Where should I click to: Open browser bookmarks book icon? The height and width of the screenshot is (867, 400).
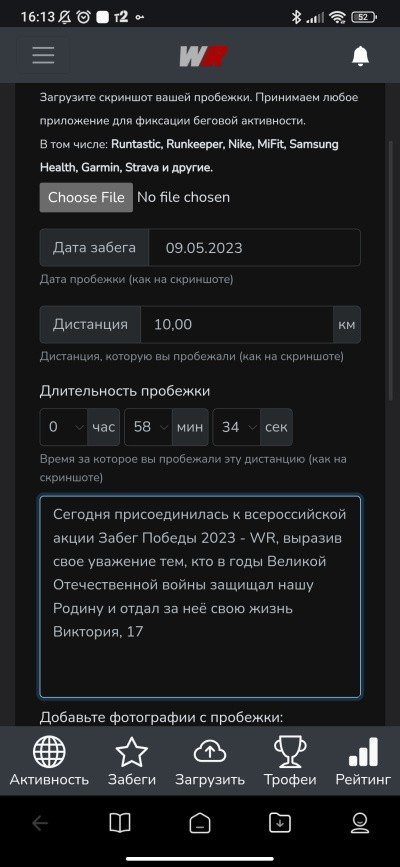coord(120,823)
